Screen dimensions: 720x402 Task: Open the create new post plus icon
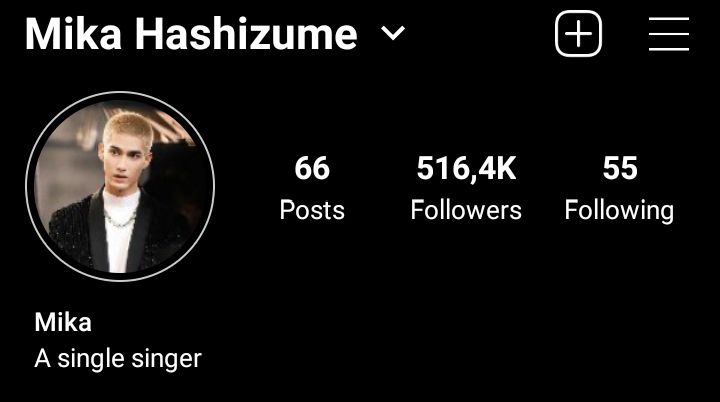pyautogui.click(x=578, y=35)
